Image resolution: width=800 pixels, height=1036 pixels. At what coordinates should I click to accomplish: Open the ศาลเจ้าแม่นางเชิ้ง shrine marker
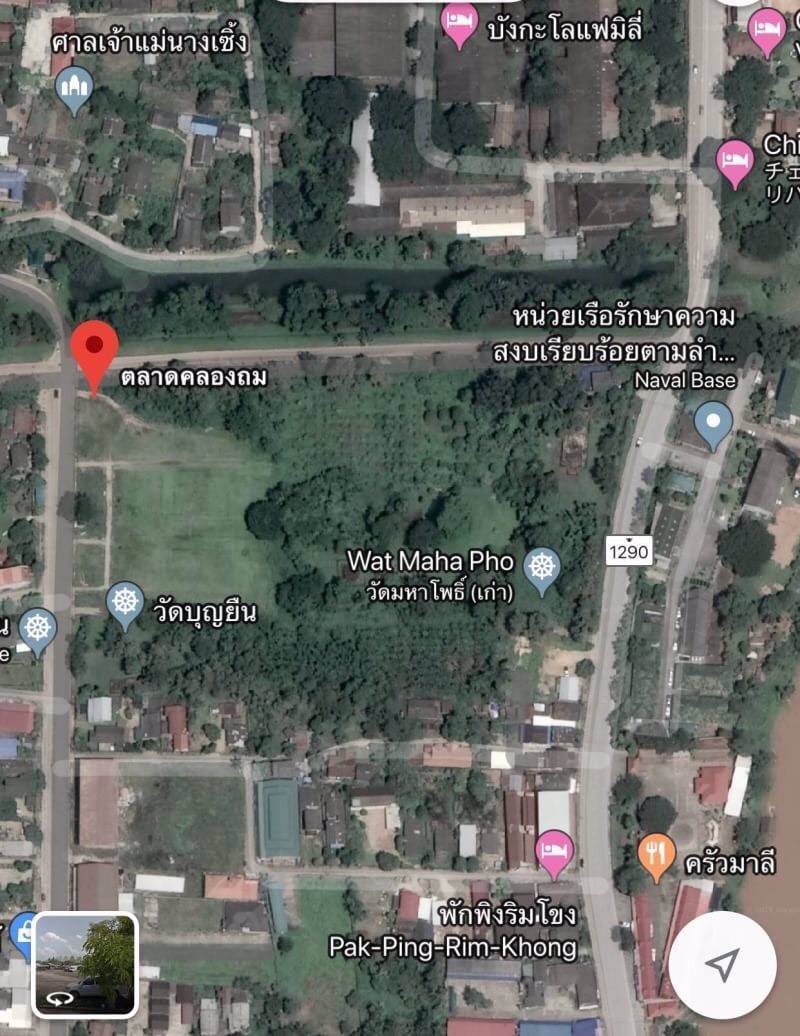[x=75, y=88]
